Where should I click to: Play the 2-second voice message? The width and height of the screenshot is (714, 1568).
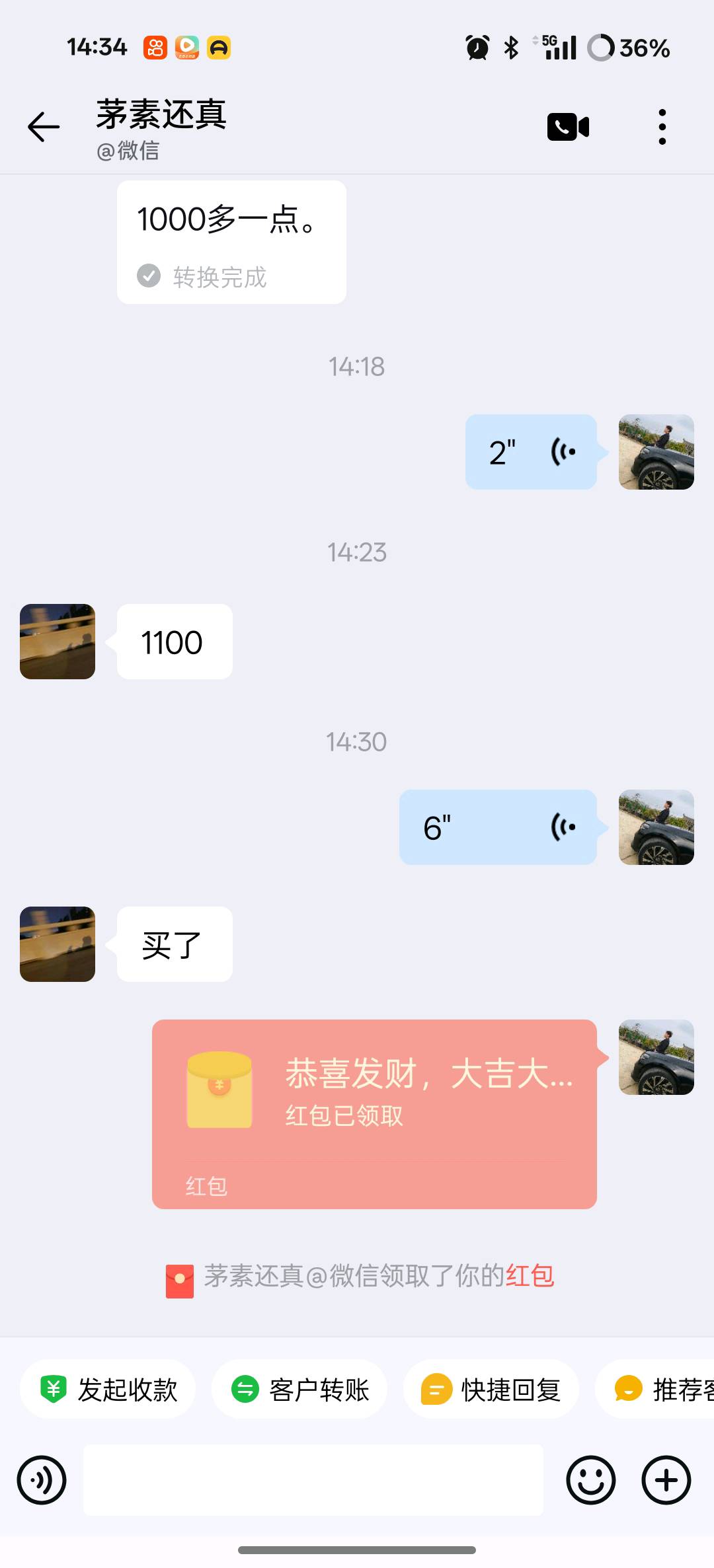pyautogui.click(x=530, y=452)
